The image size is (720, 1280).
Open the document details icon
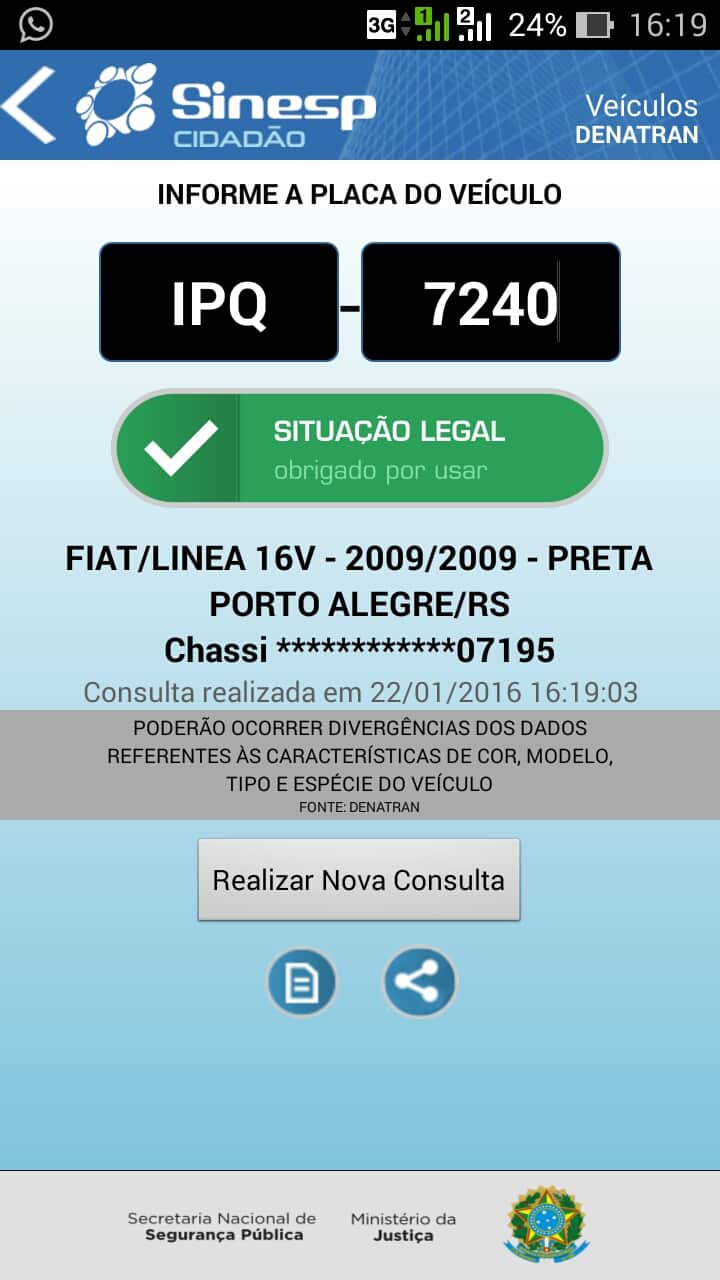point(301,983)
